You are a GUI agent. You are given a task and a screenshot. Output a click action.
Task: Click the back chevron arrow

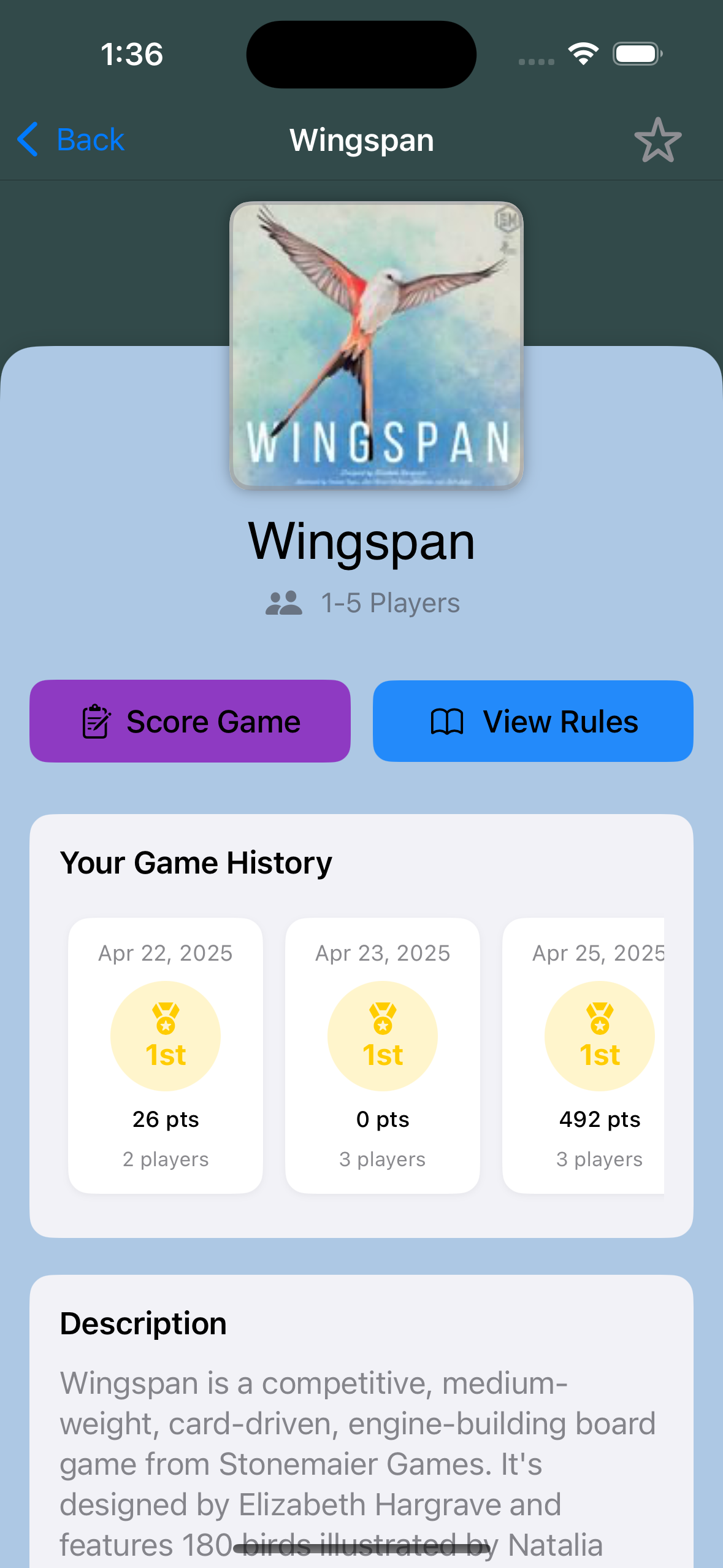coord(28,140)
